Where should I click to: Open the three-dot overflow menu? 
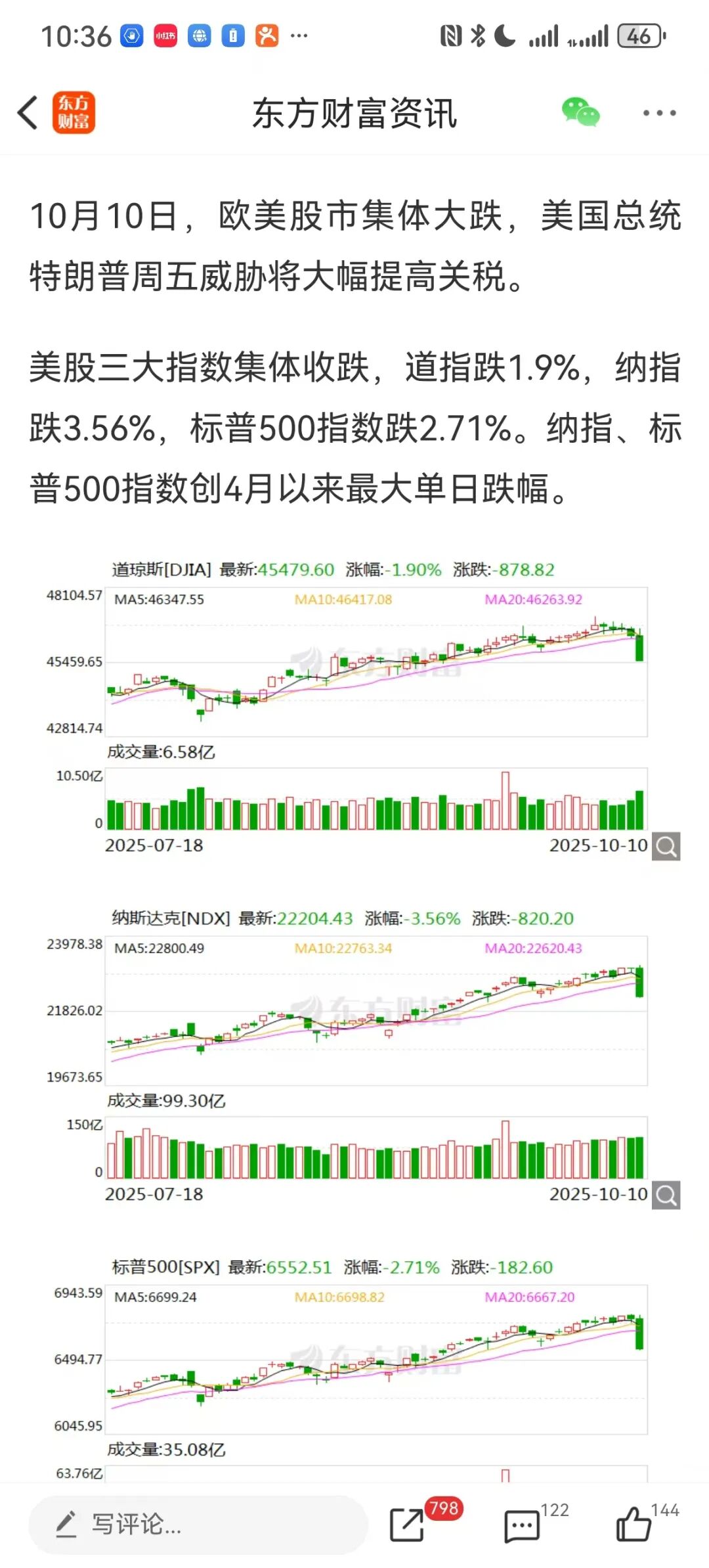coord(658,113)
